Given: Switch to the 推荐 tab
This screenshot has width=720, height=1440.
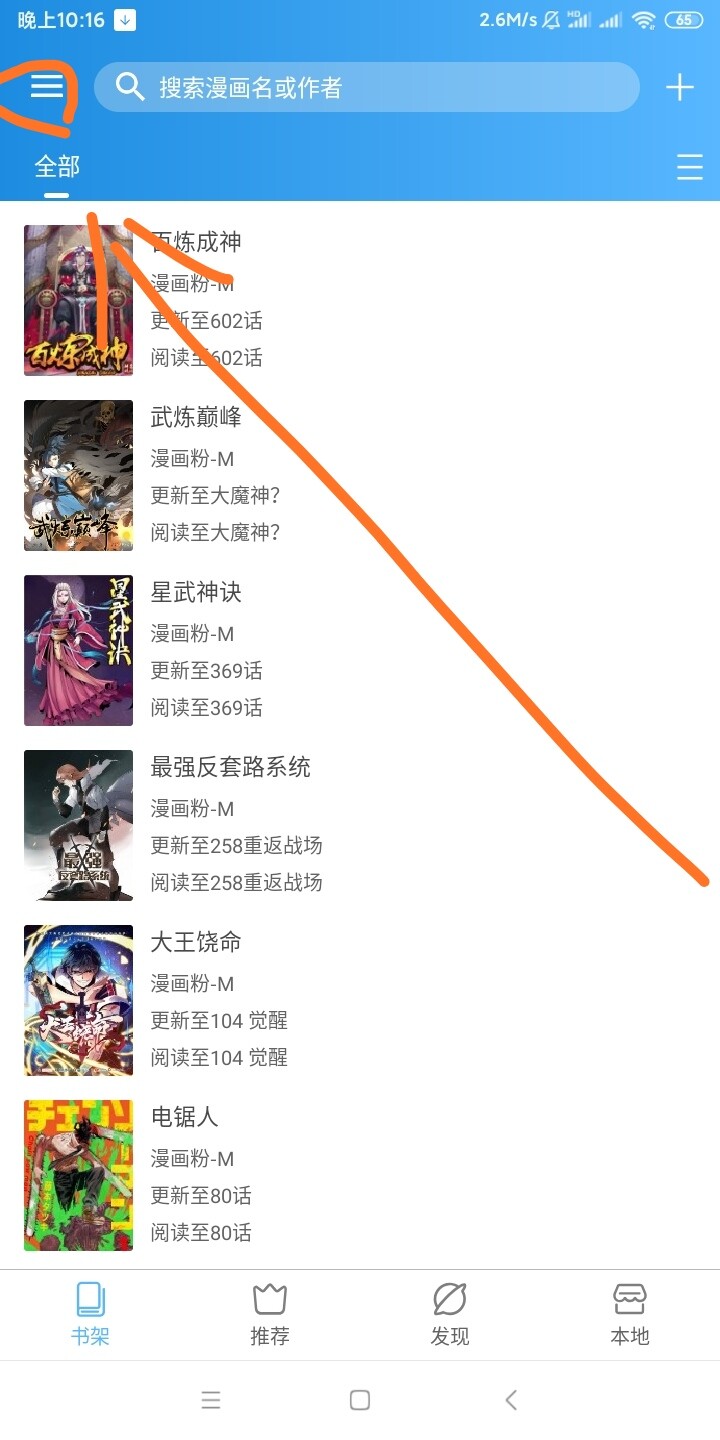Looking at the screenshot, I should (270, 1314).
